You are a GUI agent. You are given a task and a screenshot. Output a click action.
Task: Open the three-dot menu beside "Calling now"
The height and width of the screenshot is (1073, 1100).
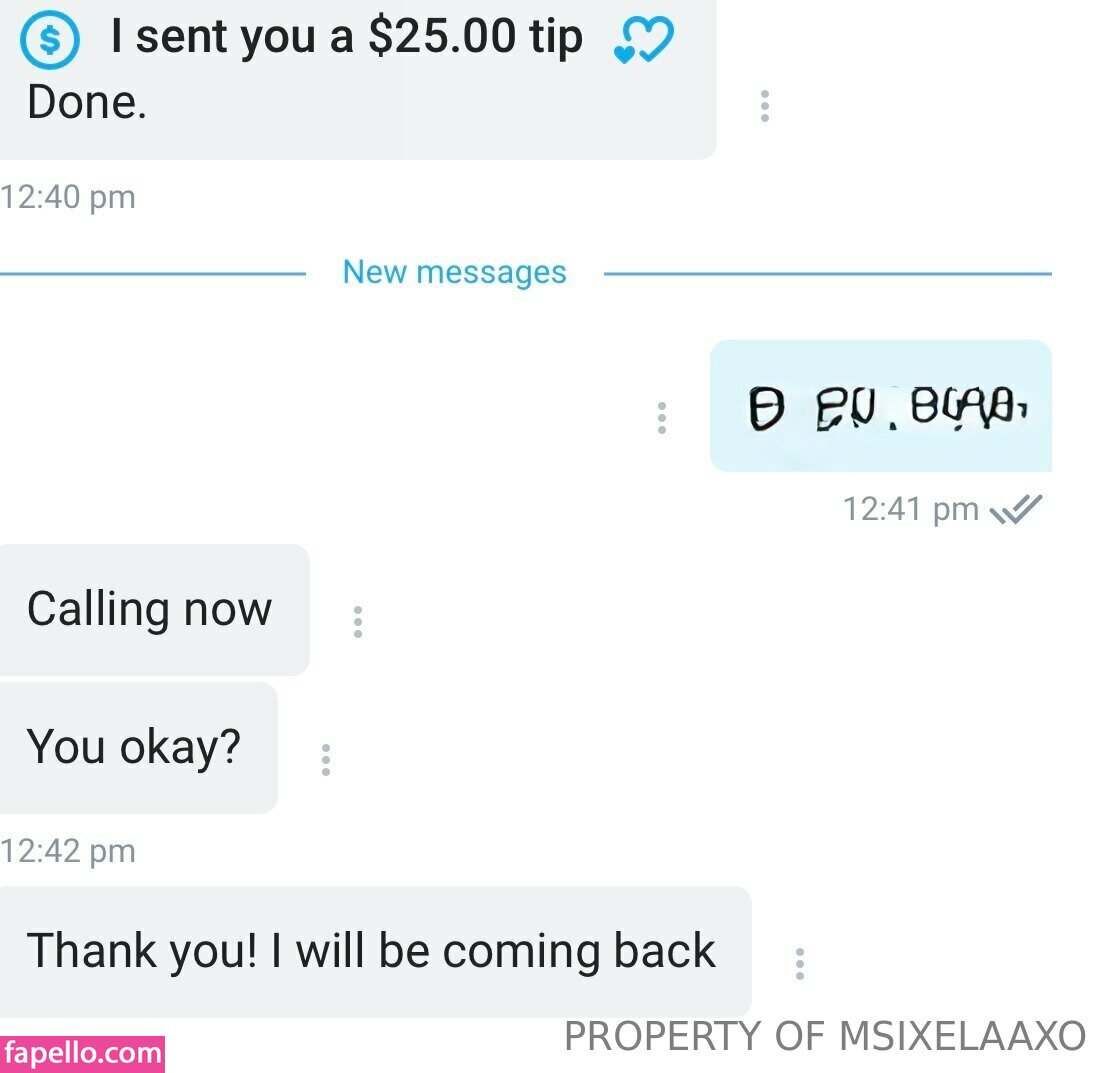[x=358, y=622]
